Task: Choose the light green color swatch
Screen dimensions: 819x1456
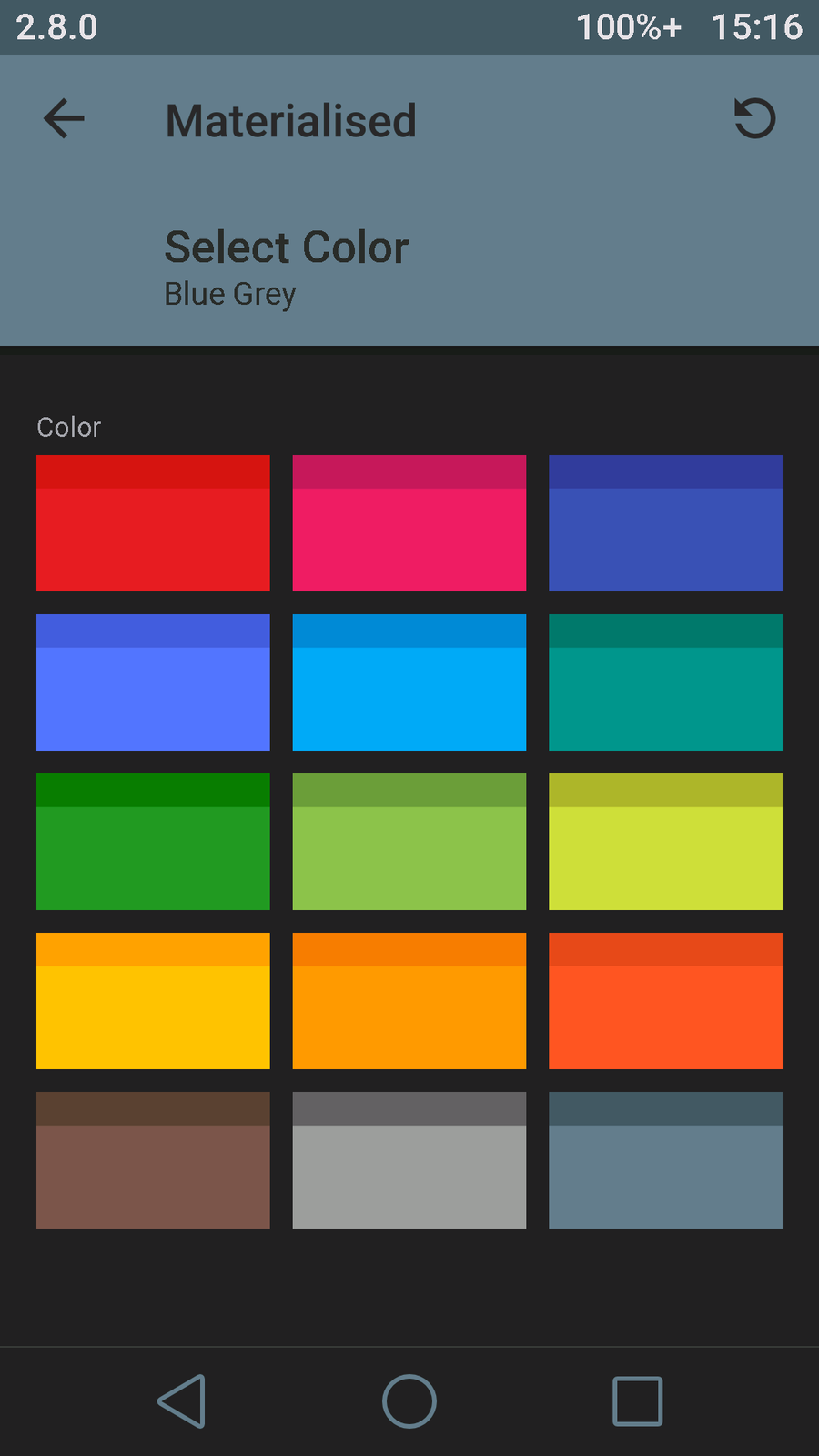Action: (409, 842)
